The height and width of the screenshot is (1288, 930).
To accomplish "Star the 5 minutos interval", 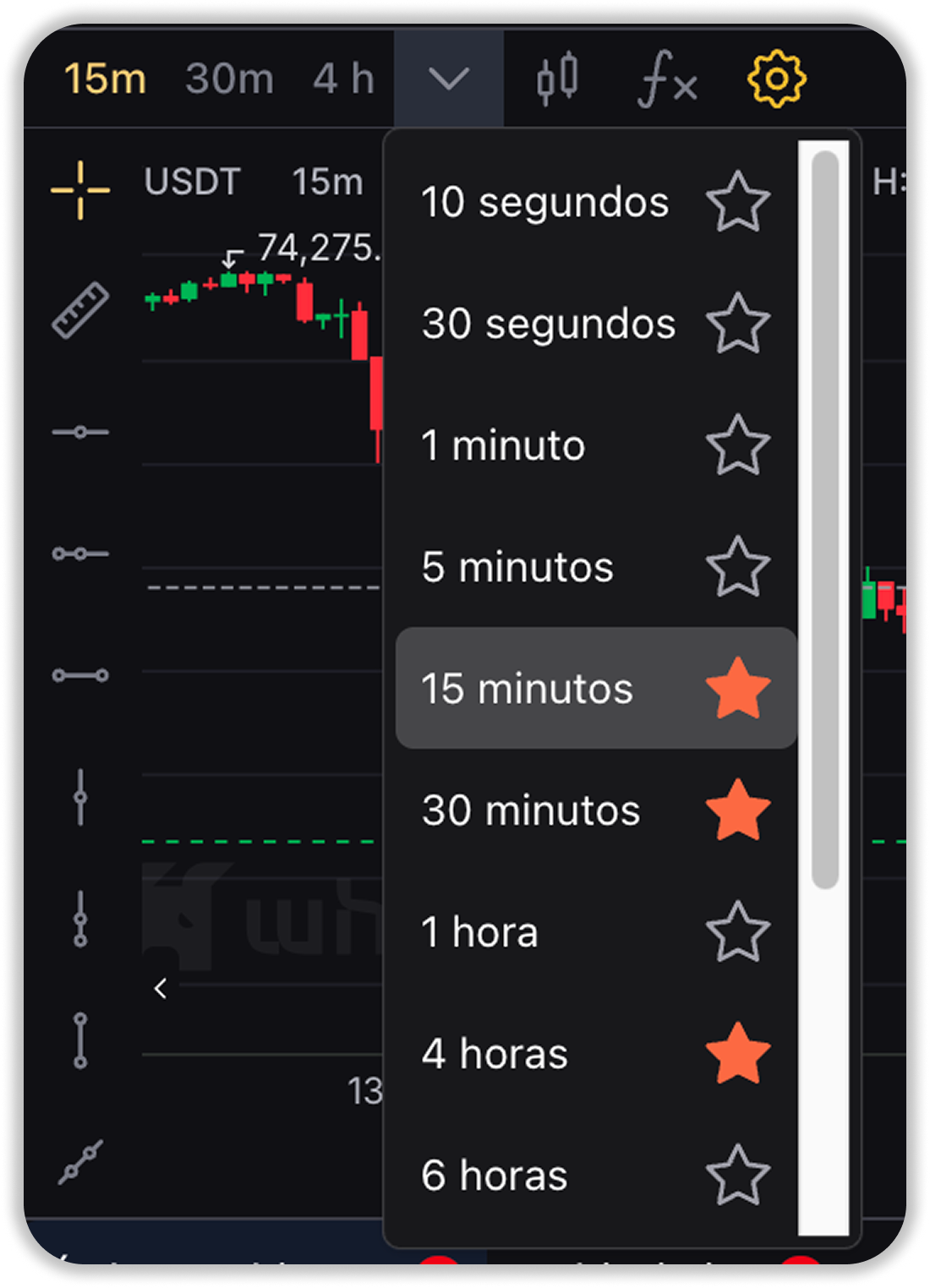I will pos(737,567).
